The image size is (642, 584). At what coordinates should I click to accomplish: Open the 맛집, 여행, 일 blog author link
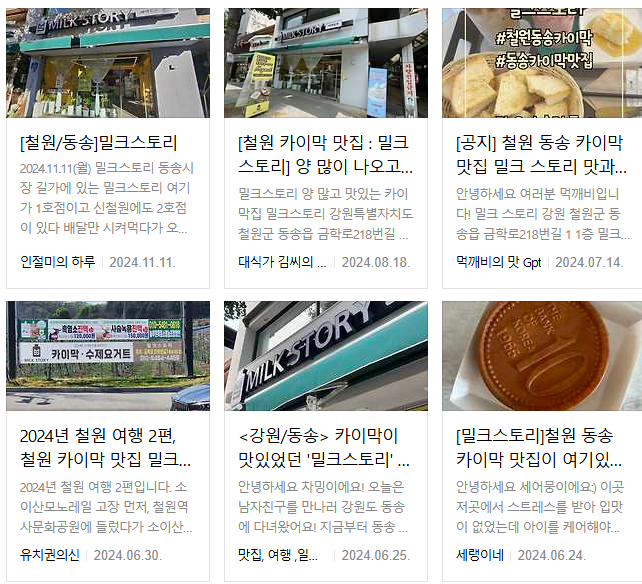tap(278, 555)
